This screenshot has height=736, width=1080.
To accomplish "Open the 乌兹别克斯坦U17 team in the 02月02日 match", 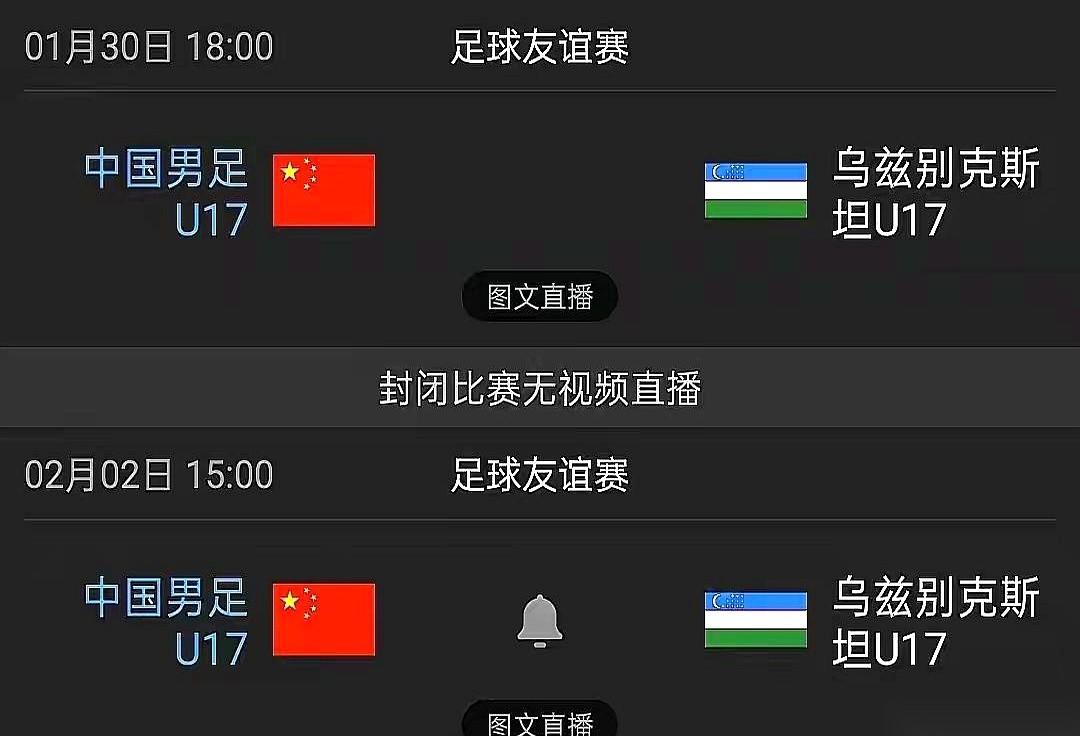I will pos(935,622).
